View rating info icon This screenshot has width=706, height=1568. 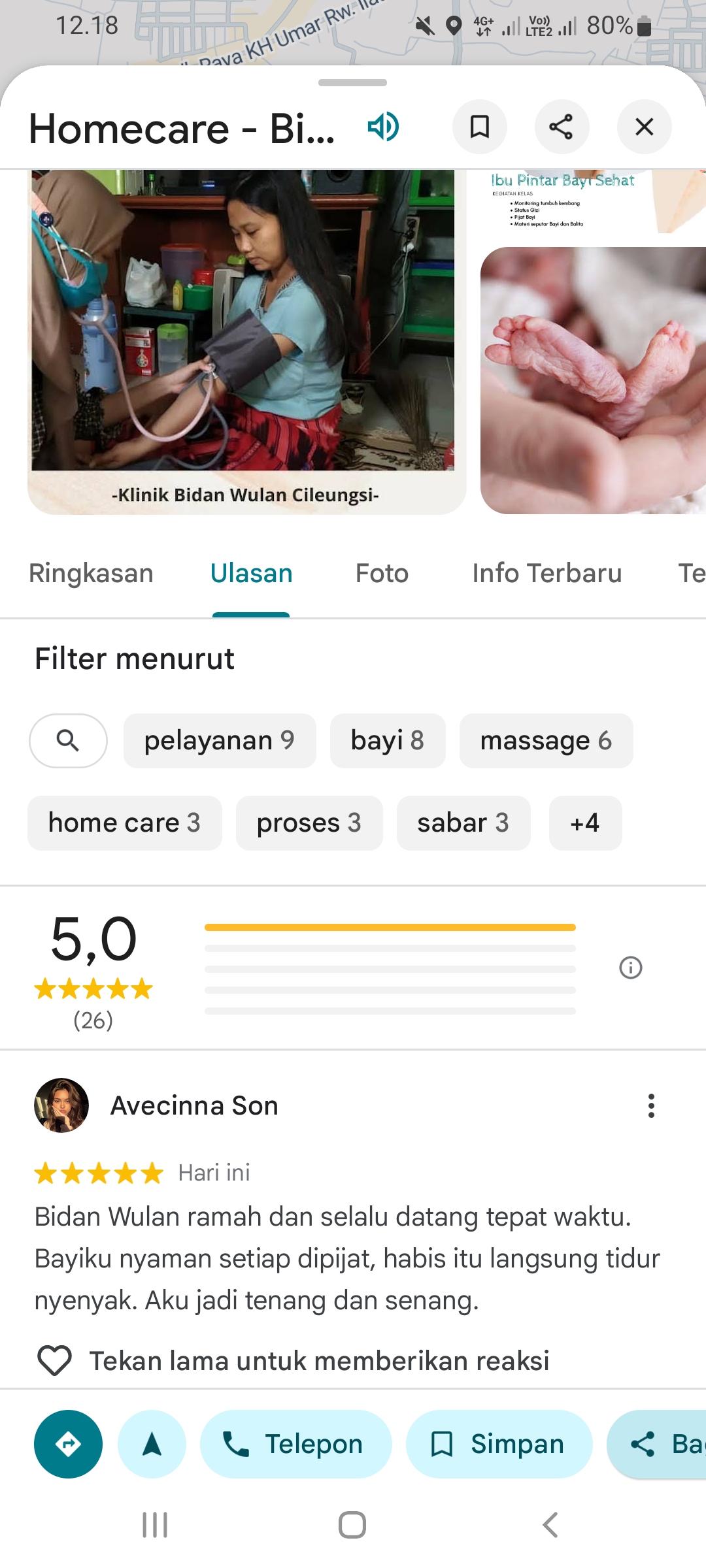pos(630,968)
